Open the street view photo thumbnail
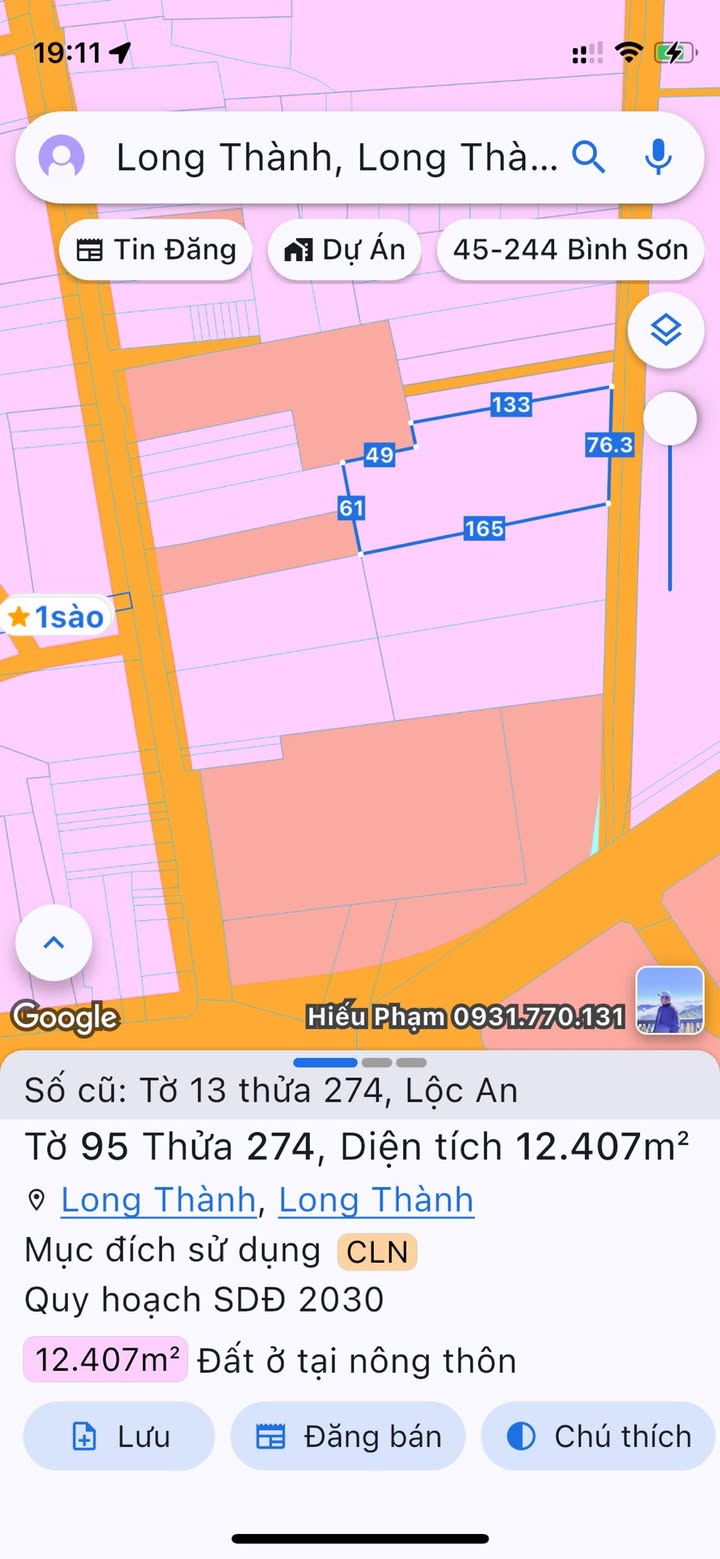The height and width of the screenshot is (1559, 720). click(x=670, y=1000)
